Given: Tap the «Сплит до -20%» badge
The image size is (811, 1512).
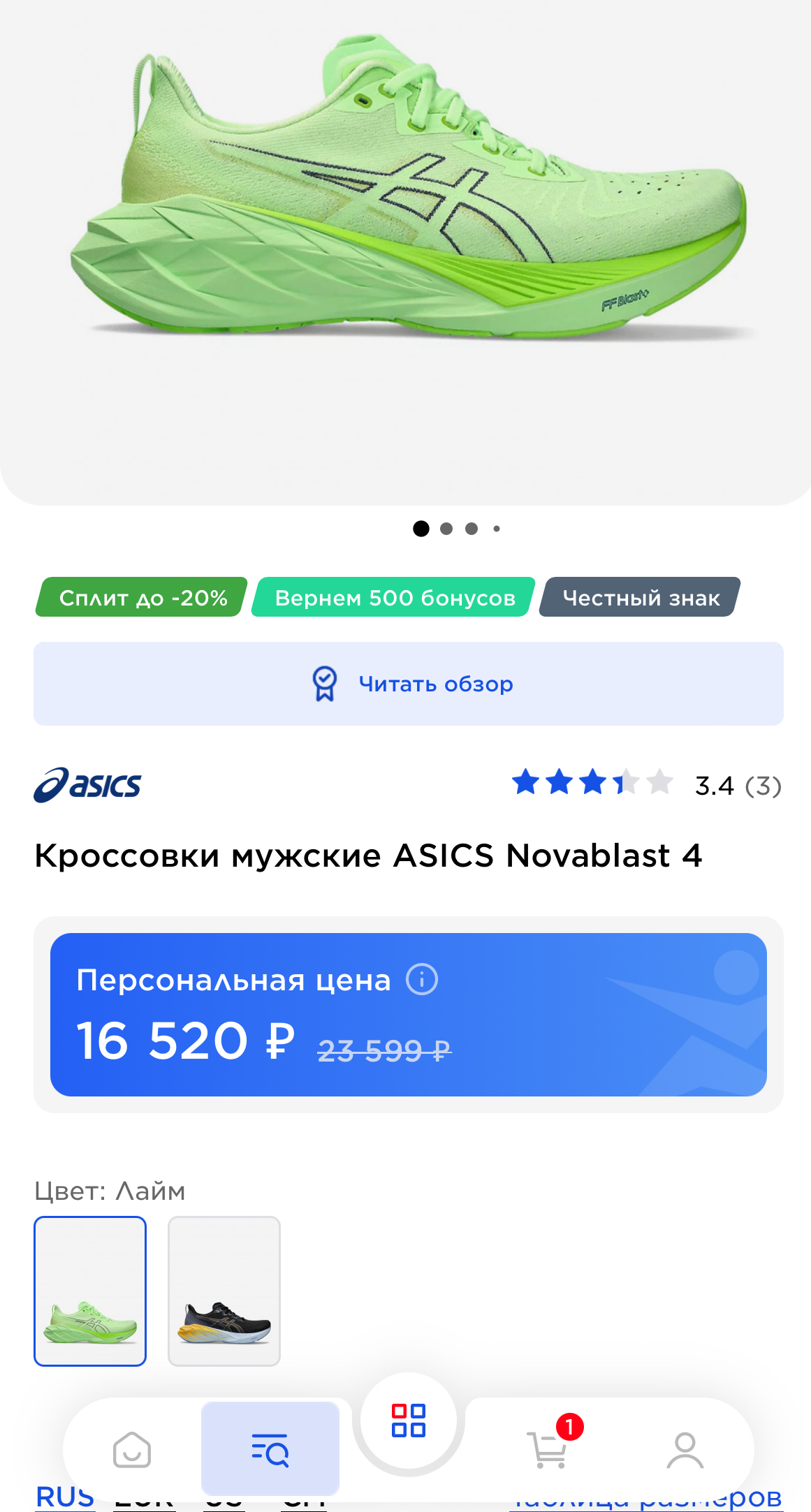Looking at the screenshot, I should tap(142, 597).
